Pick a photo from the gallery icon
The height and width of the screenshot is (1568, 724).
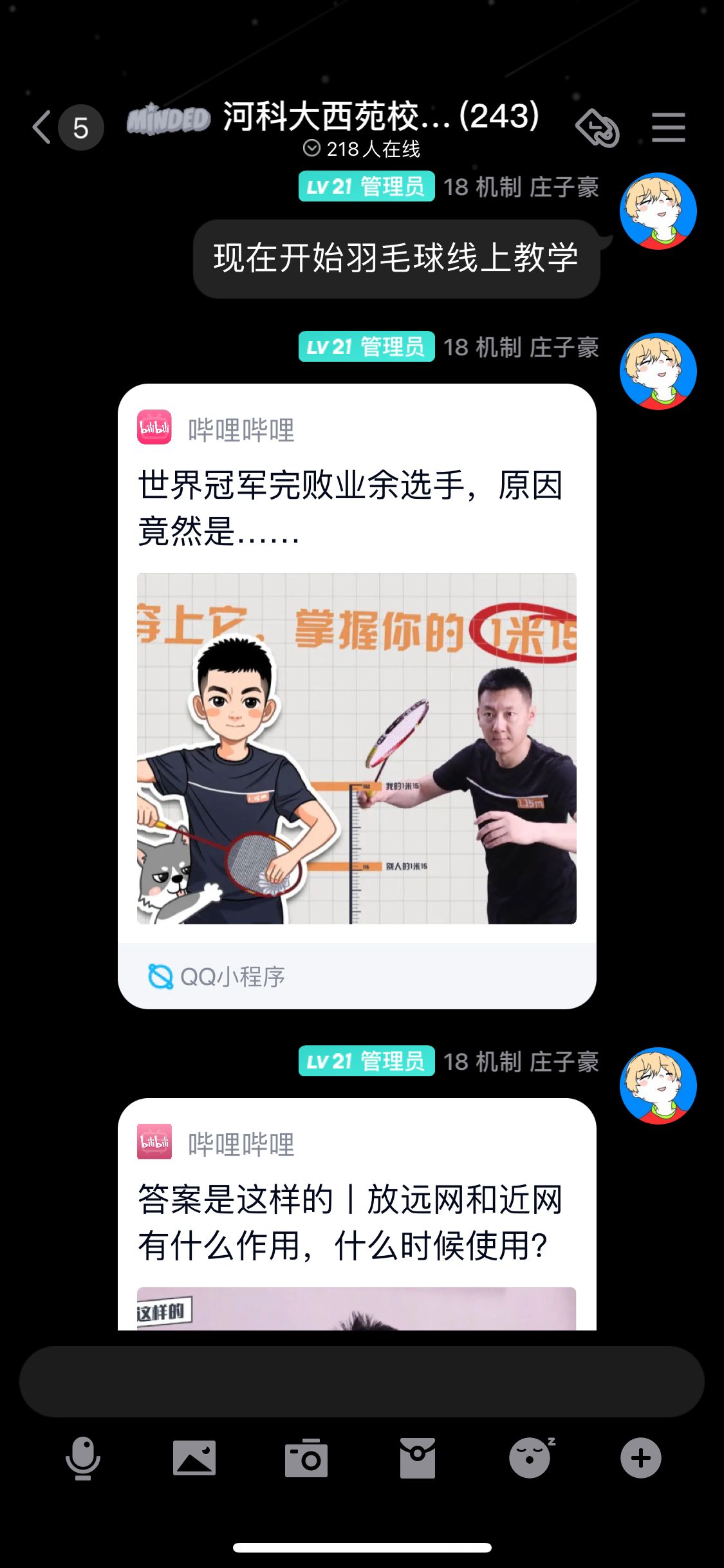pyautogui.click(x=194, y=1458)
